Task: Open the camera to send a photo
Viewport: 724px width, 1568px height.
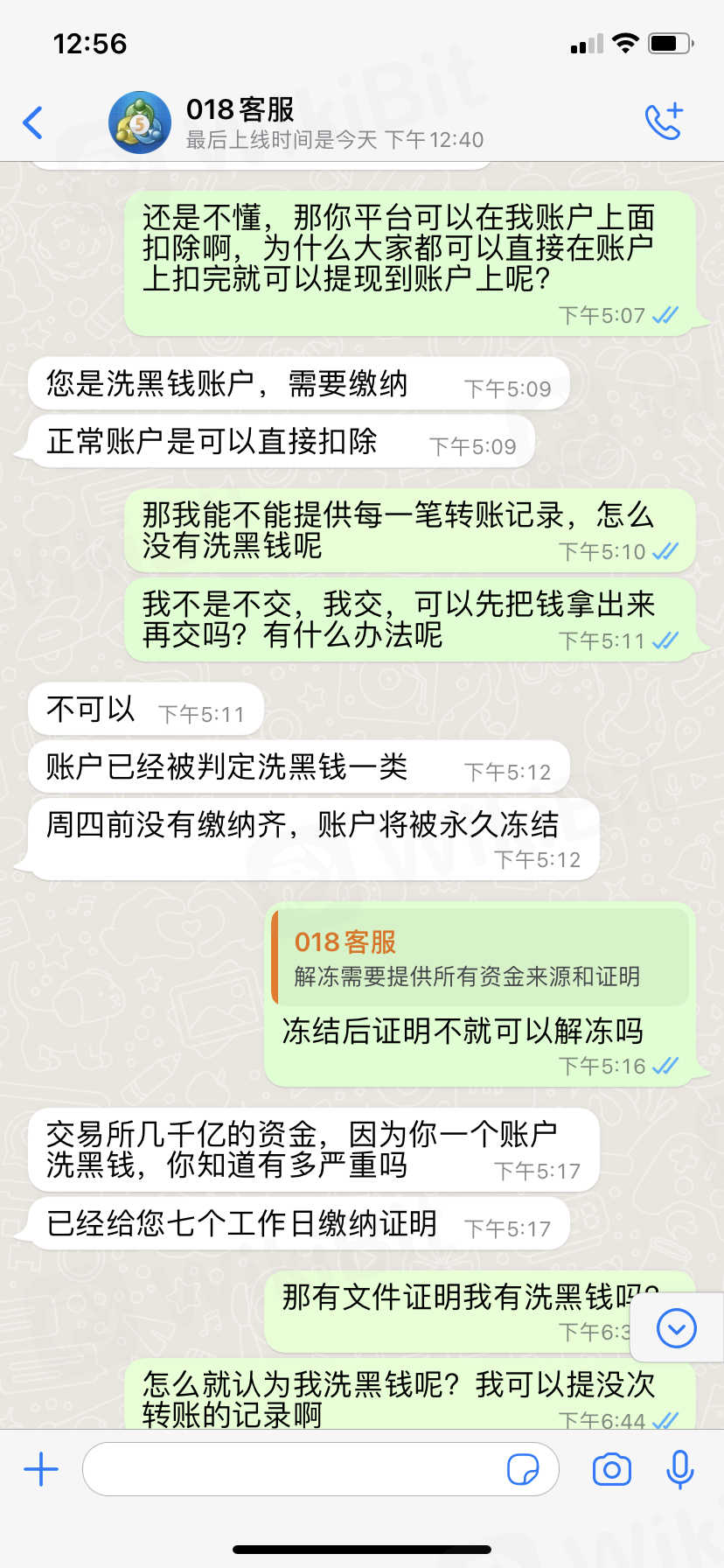Action: click(611, 1470)
